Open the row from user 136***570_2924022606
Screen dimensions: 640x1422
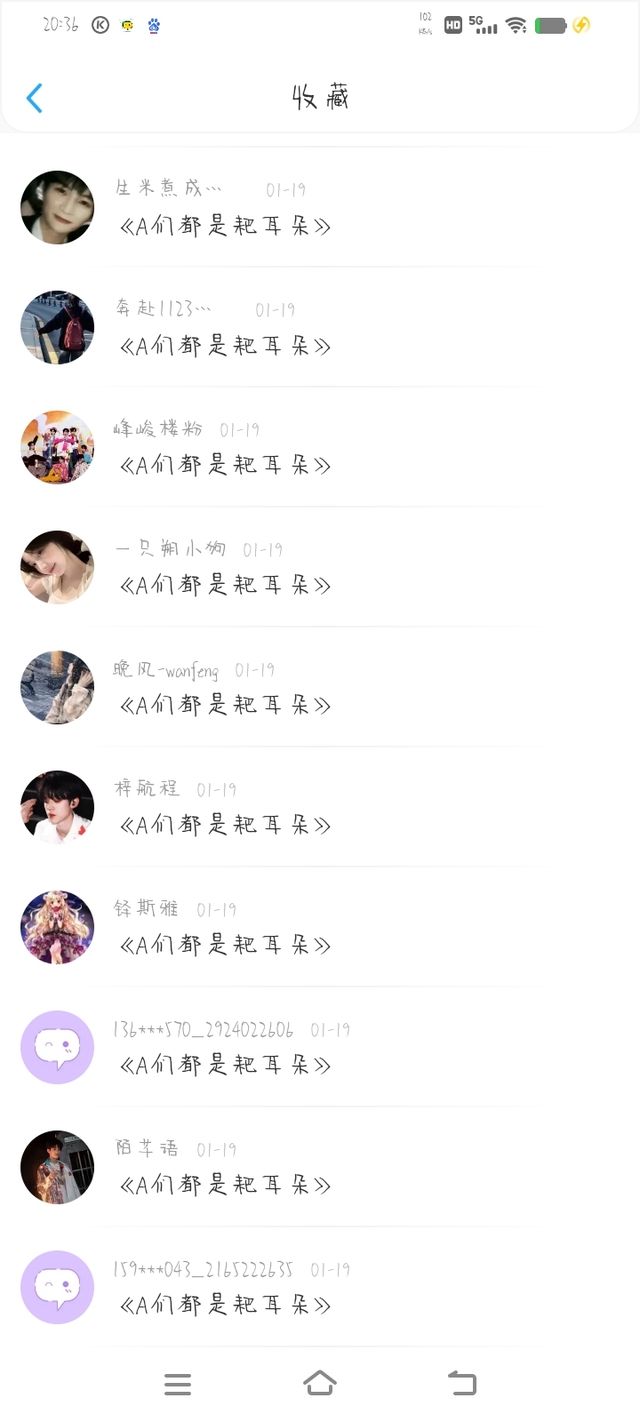click(x=320, y=1047)
